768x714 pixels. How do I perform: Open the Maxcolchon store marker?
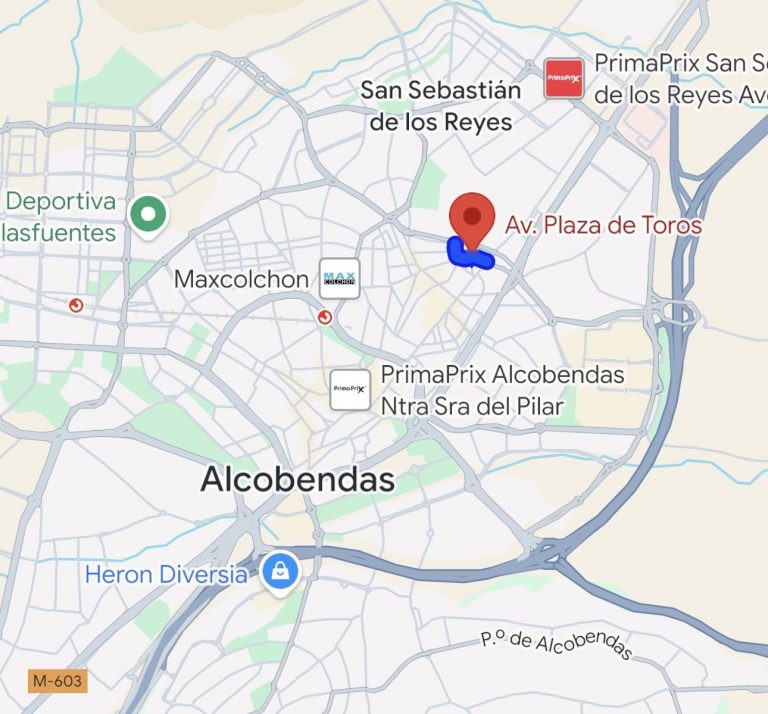click(x=339, y=279)
